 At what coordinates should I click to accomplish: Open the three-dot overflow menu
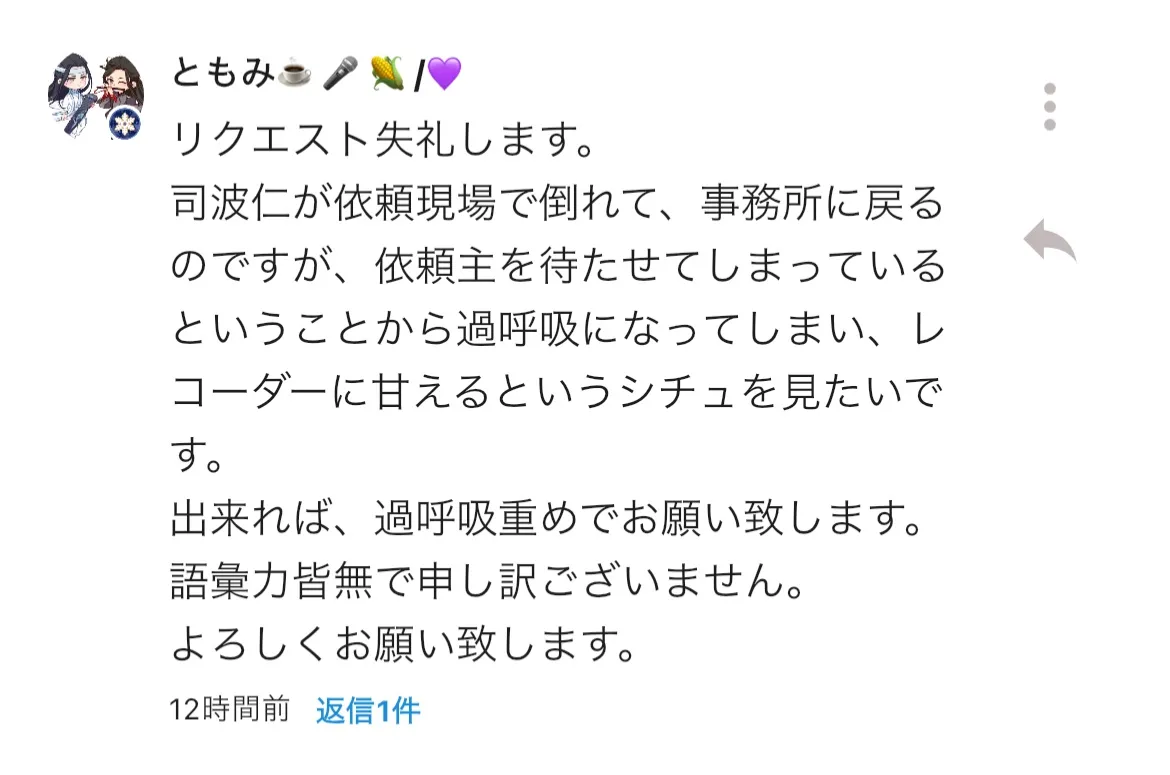point(1049,106)
